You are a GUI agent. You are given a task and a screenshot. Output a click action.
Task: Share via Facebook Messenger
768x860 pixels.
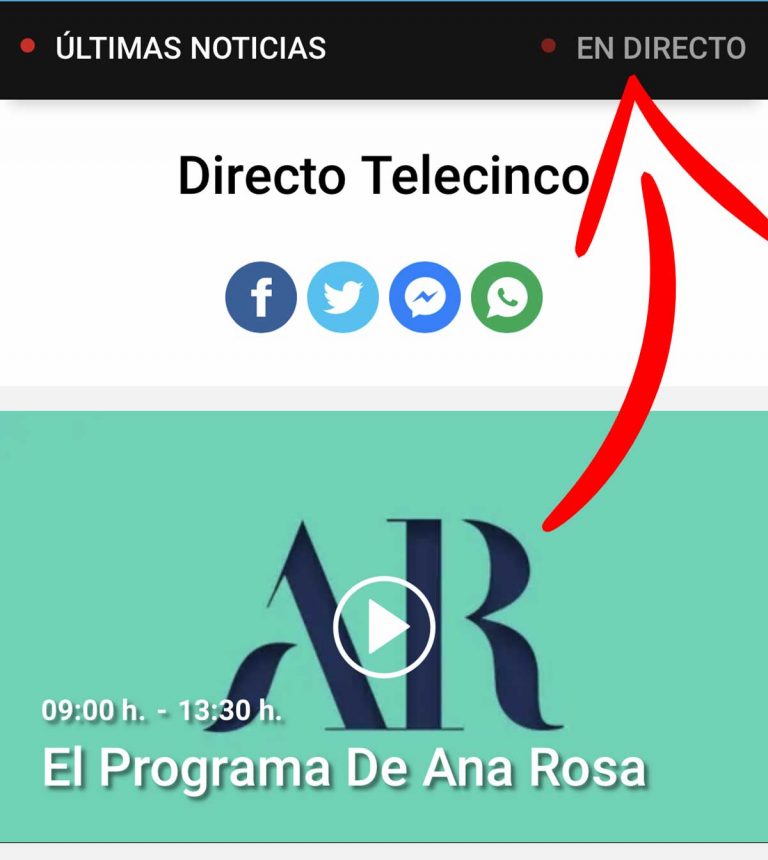coord(425,297)
